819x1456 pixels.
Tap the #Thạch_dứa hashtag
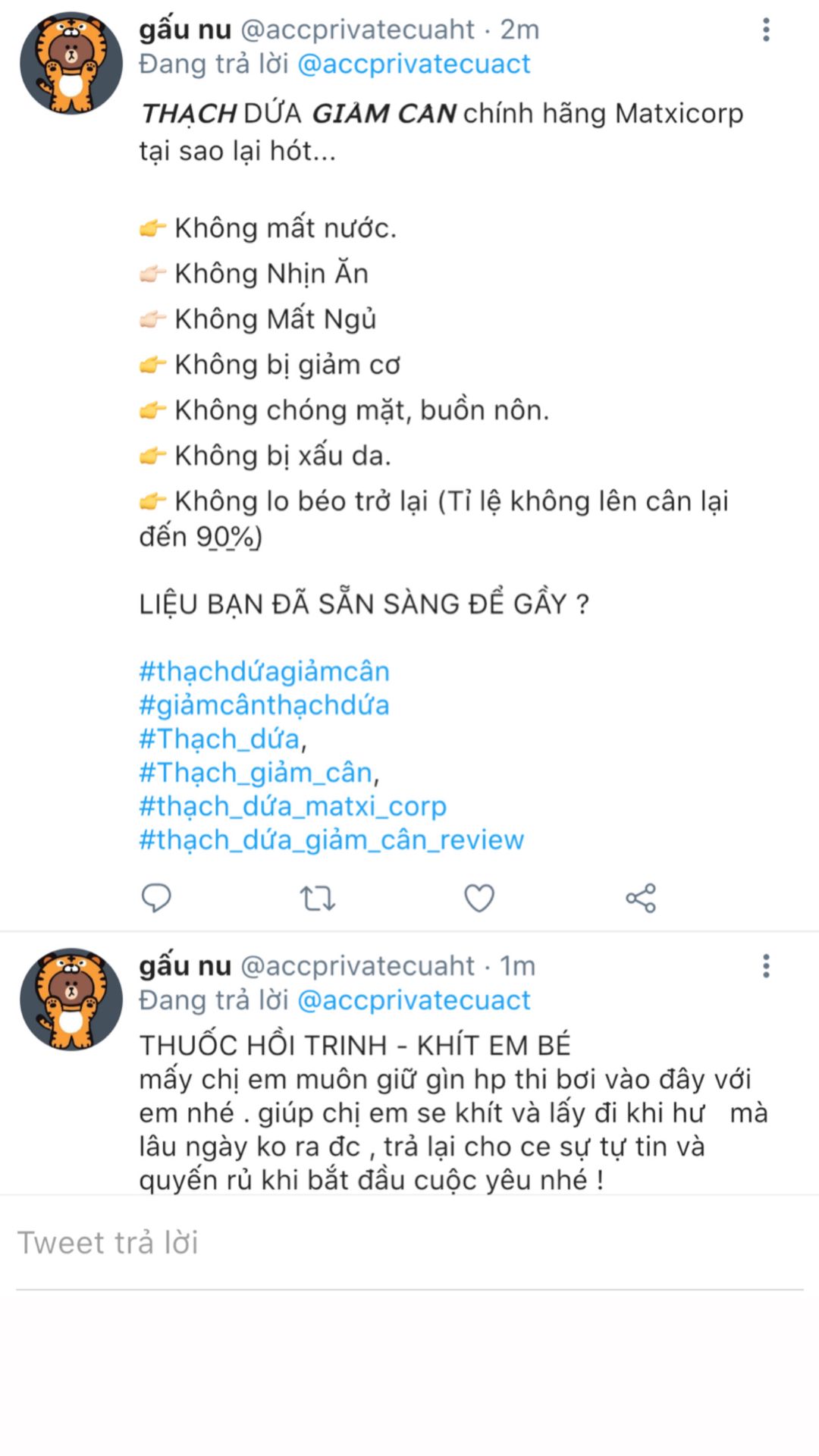point(220,739)
